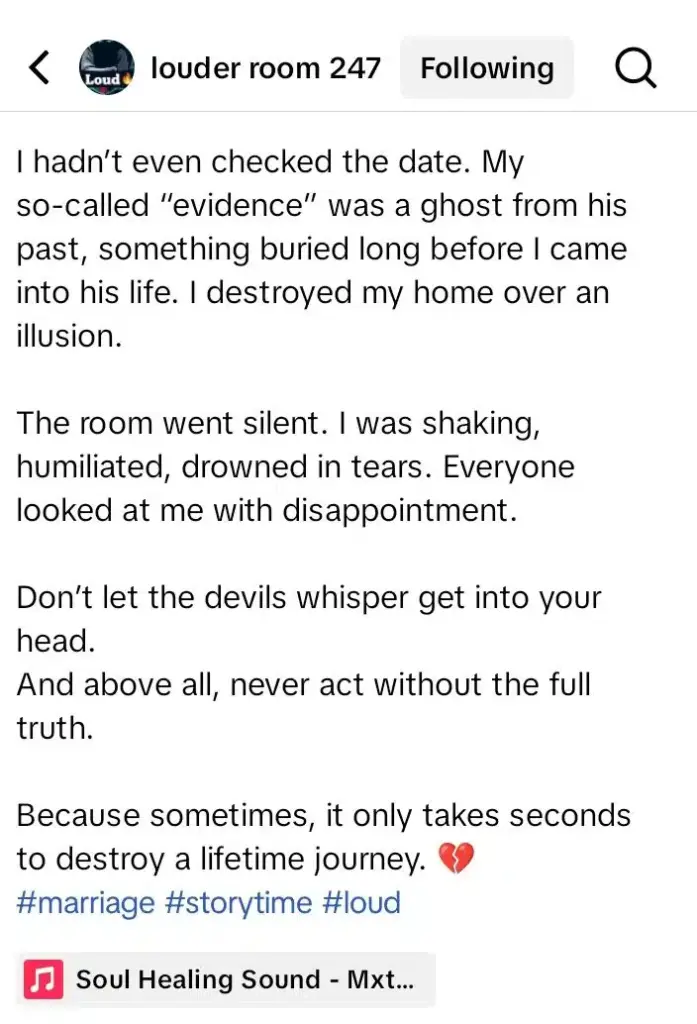Screen dimensions: 697x1024
Task: Open louder room 247 profile avatar
Action: (x=106, y=68)
